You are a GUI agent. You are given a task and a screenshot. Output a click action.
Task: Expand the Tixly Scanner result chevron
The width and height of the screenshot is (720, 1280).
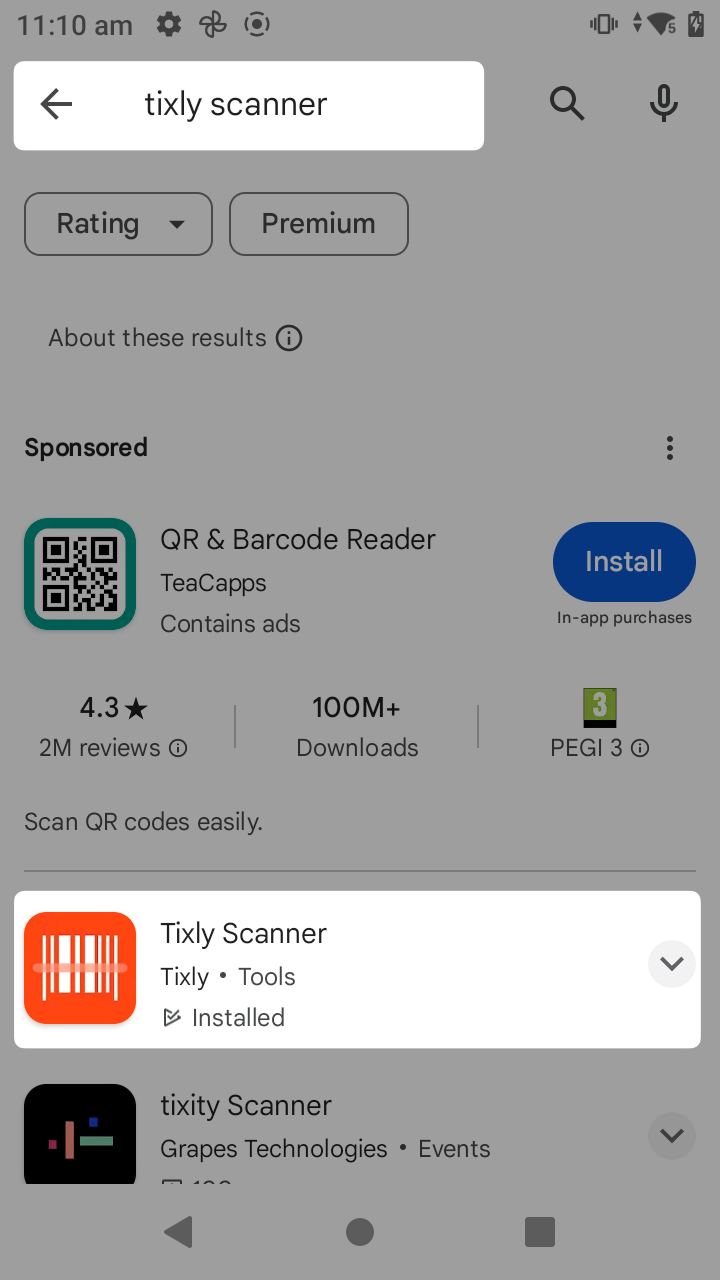(x=671, y=964)
